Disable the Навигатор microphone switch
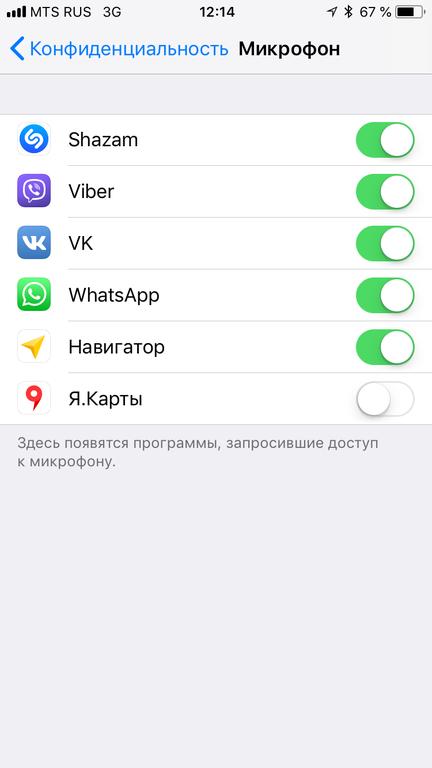This screenshot has height=768, width=432. coord(385,347)
